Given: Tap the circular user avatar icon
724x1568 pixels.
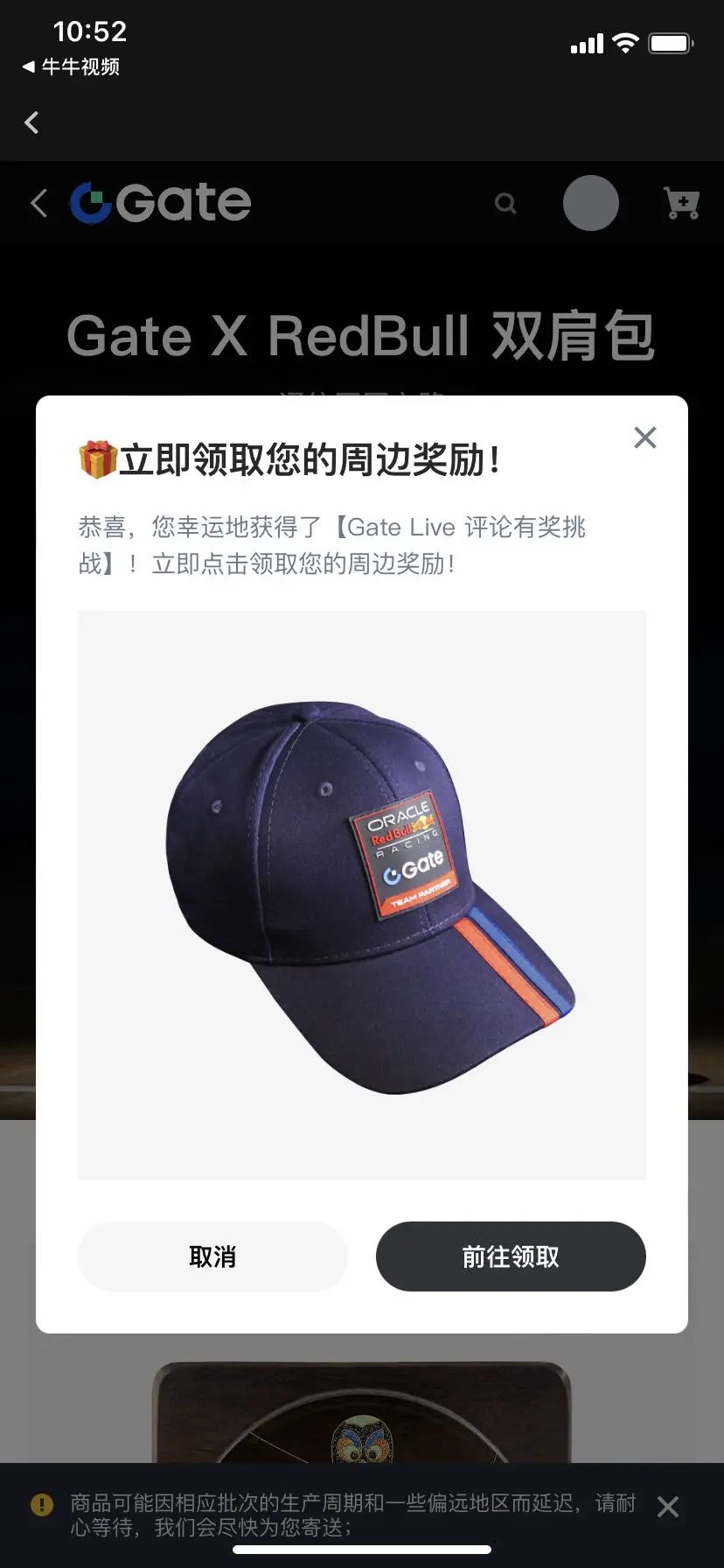Looking at the screenshot, I should coord(591,202).
